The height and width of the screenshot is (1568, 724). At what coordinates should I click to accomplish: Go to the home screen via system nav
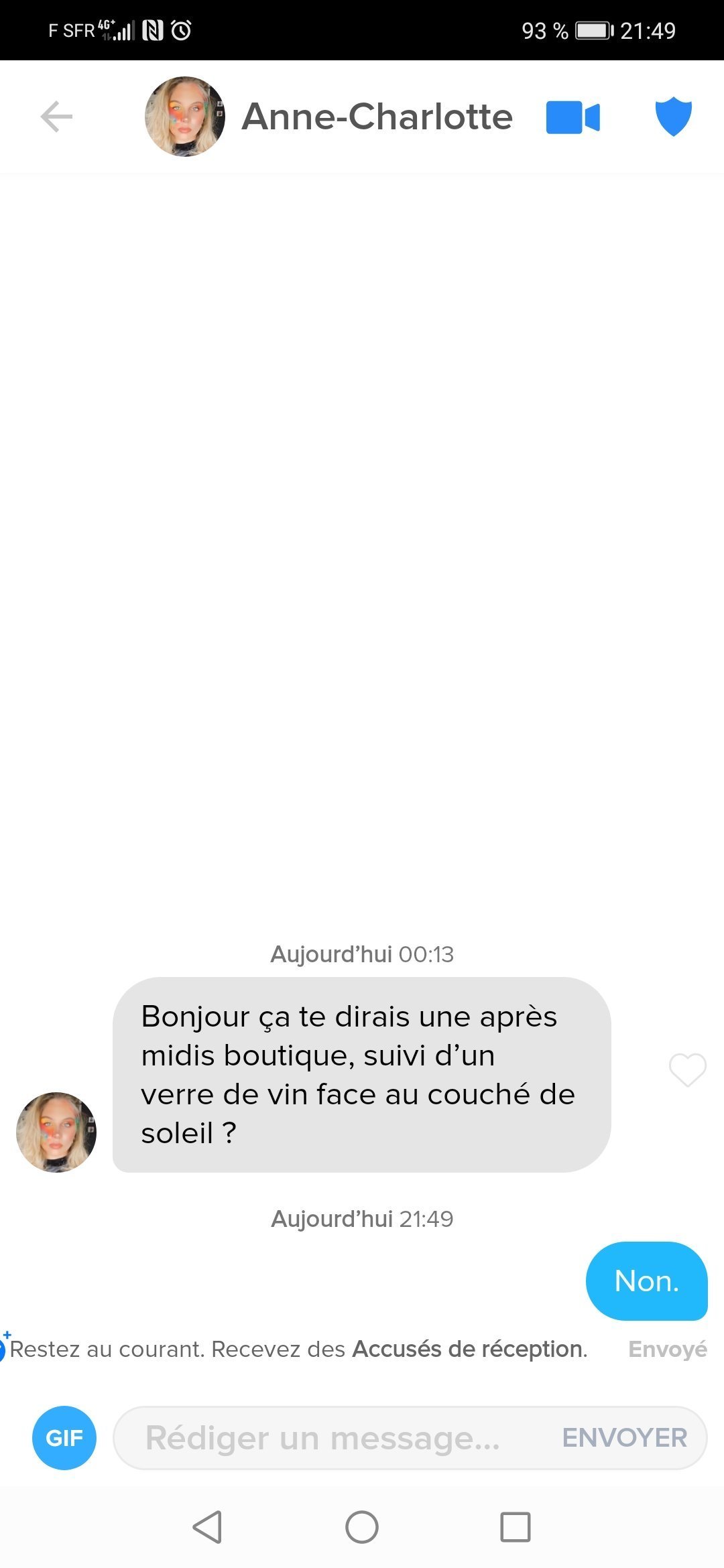click(362, 1528)
